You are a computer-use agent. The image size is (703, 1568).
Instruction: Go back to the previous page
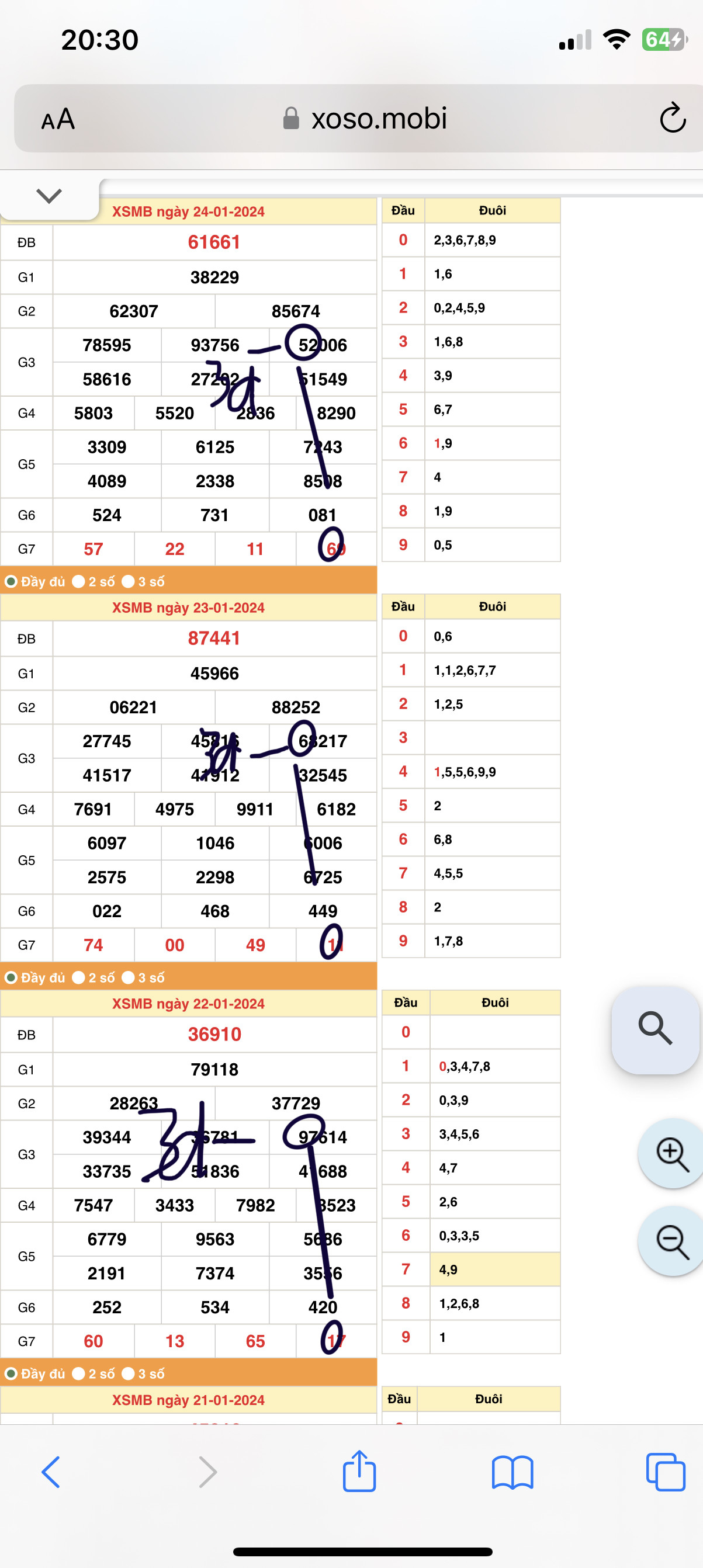click(51, 1472)
